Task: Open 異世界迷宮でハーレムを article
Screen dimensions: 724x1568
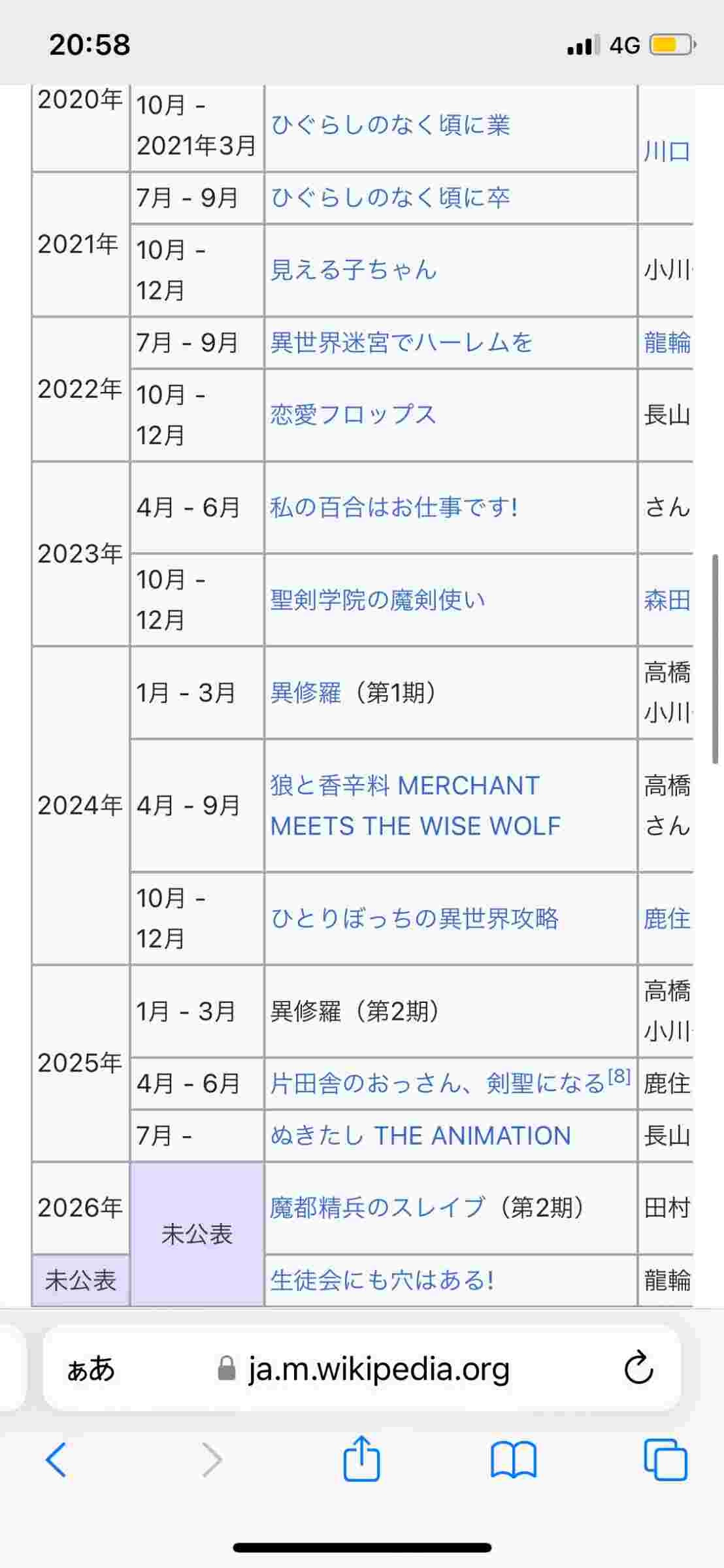Action: [x=401, y=342]
